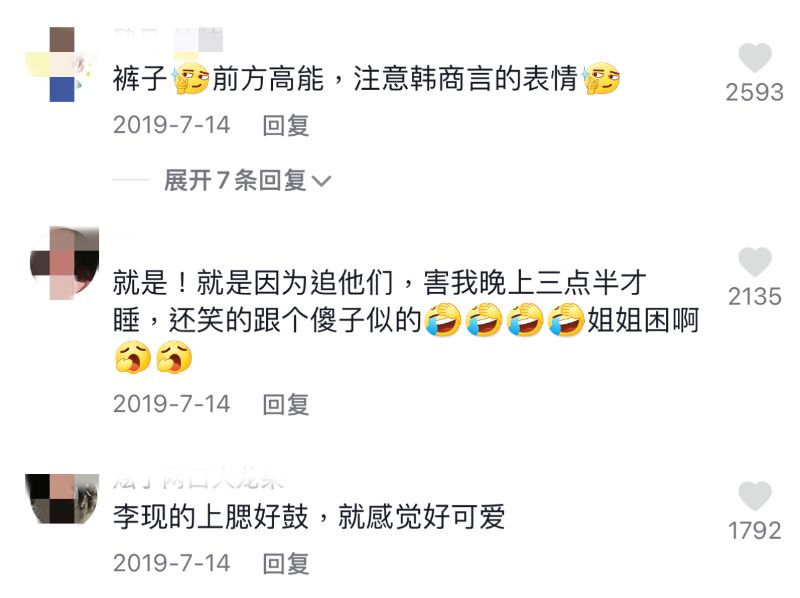The width and height of the screenshot is (800, 598).
Task: Like the comment about 韩商言的表情
Action: click(x=755, y=58)
